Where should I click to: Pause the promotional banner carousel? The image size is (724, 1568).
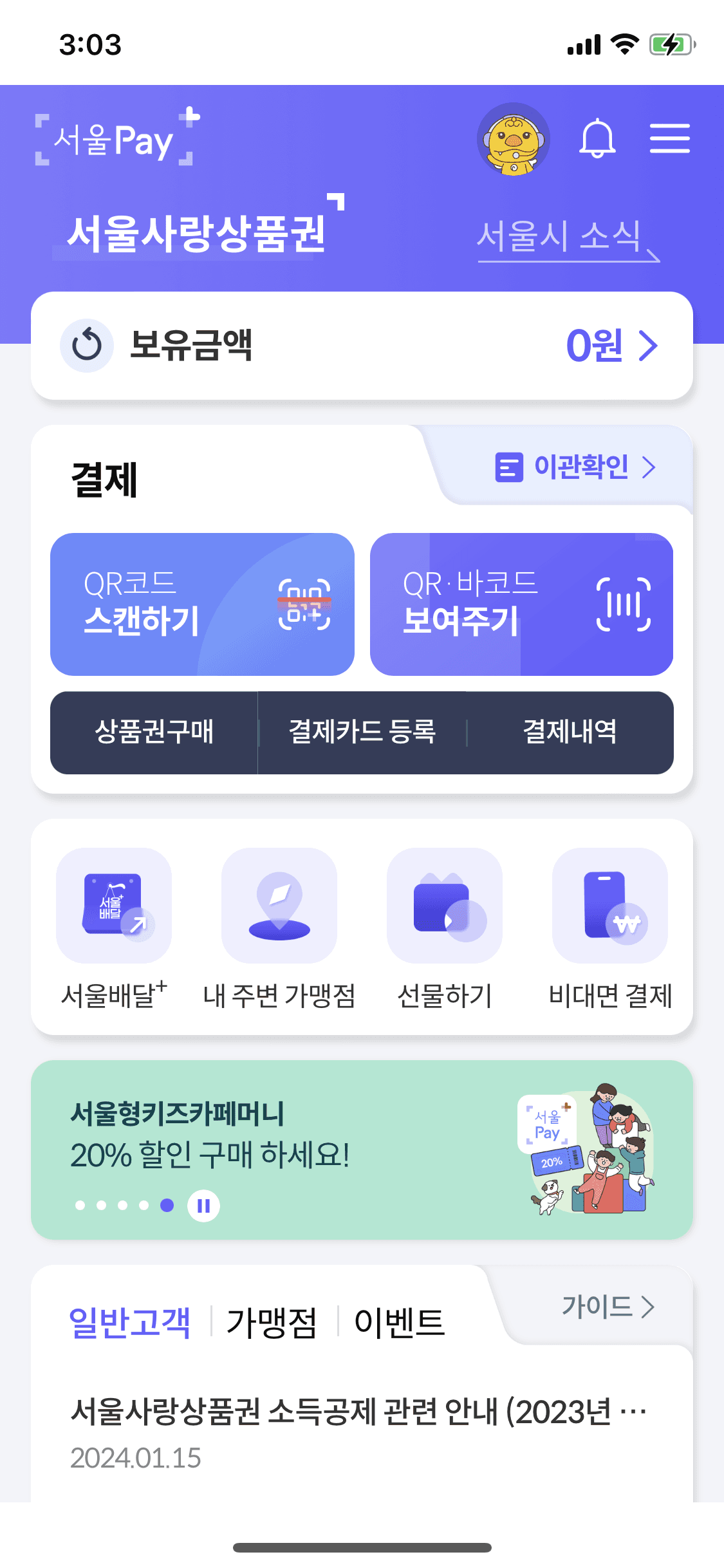pyautogui.click(x=204, y=1206)
